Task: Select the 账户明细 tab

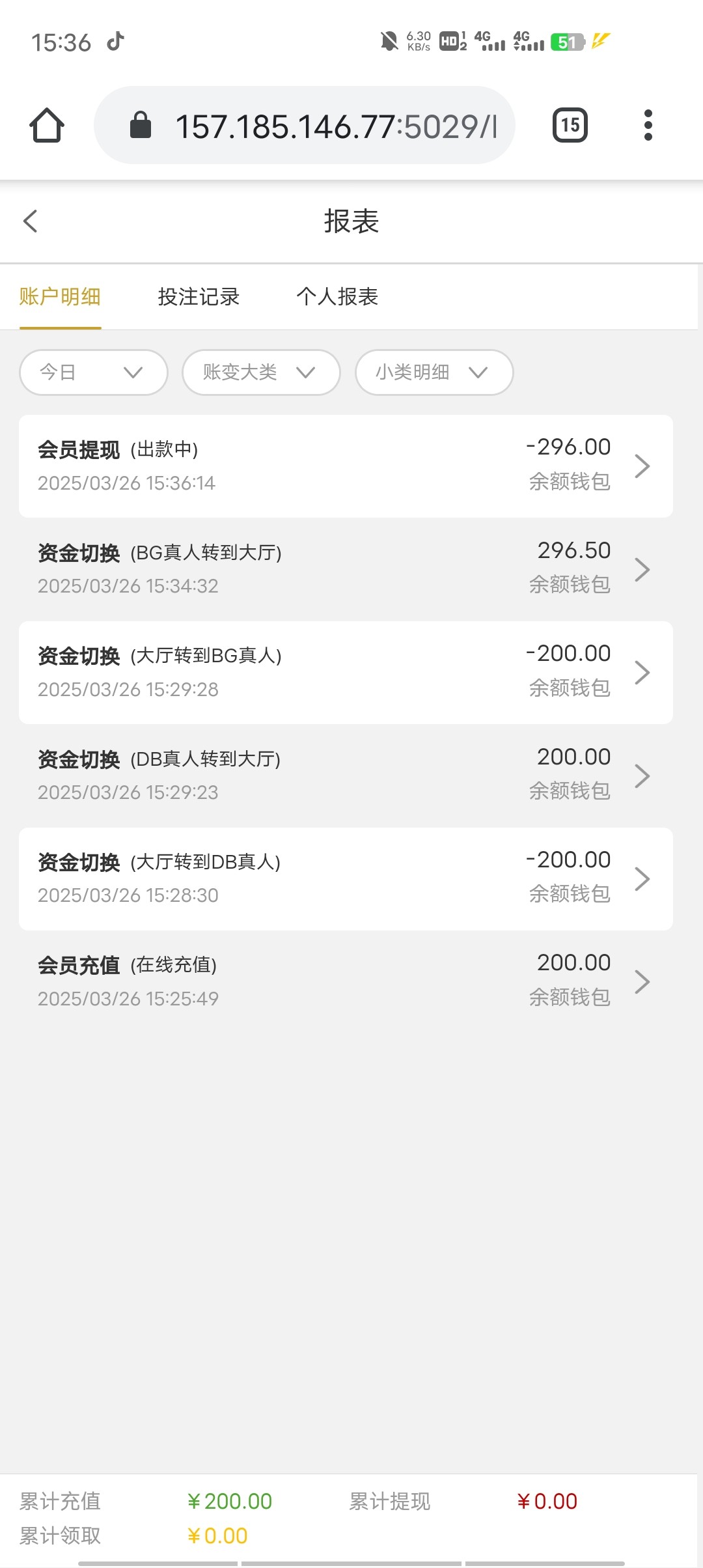Action: pyautogui.click(x=60, y=297)
